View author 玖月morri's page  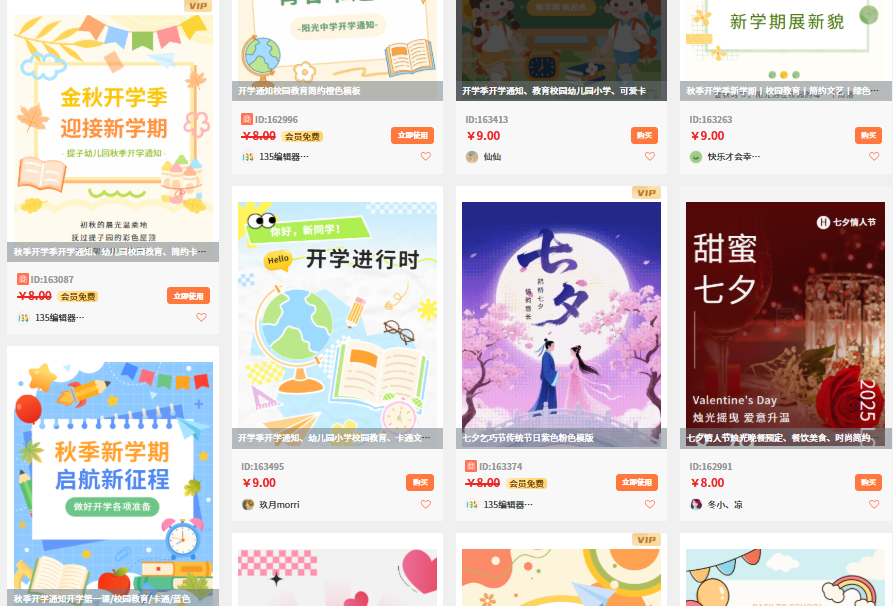point(279,505)
